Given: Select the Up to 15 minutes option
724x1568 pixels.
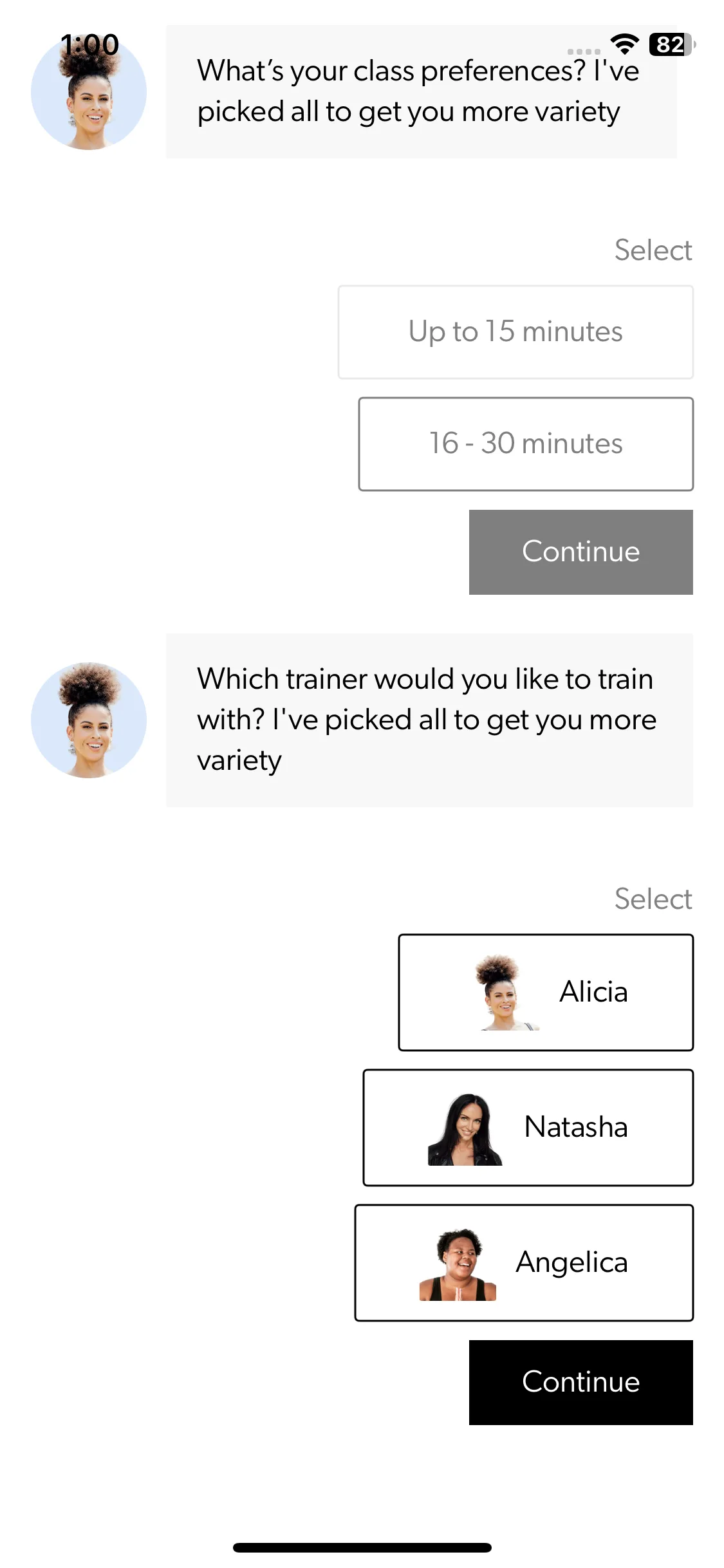Looking at the screenshot, I should (x=515, y=332).
